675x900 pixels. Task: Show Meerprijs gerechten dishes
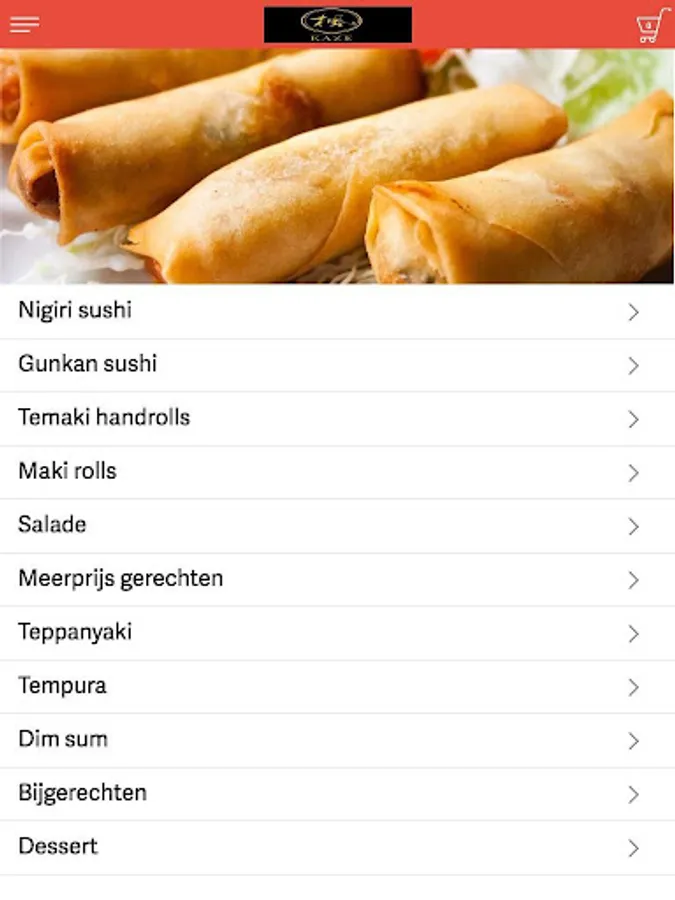click(x=337, y=579)
